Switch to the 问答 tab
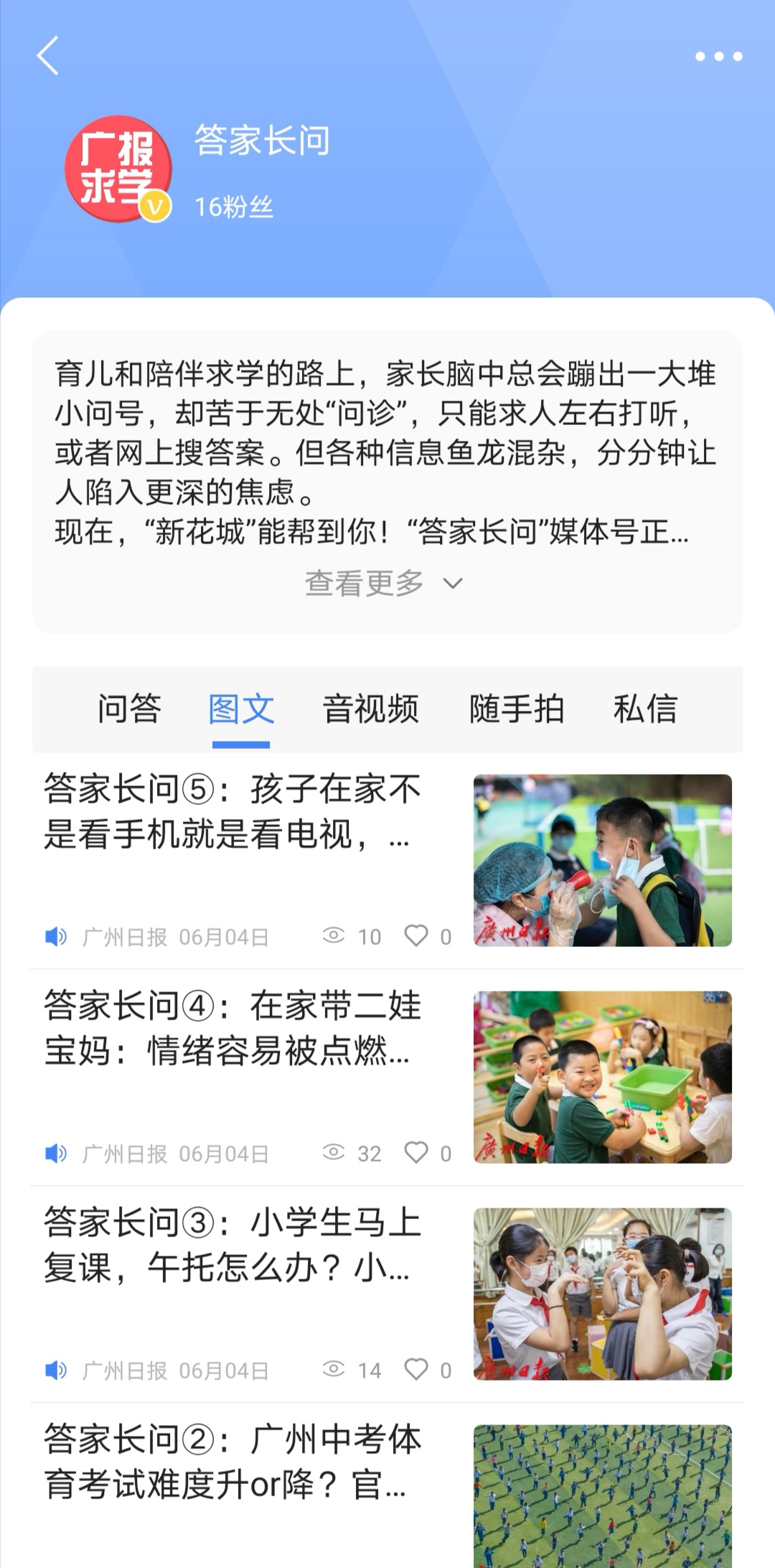Viewport: 775px width, 1568px height. coord(130,709)
